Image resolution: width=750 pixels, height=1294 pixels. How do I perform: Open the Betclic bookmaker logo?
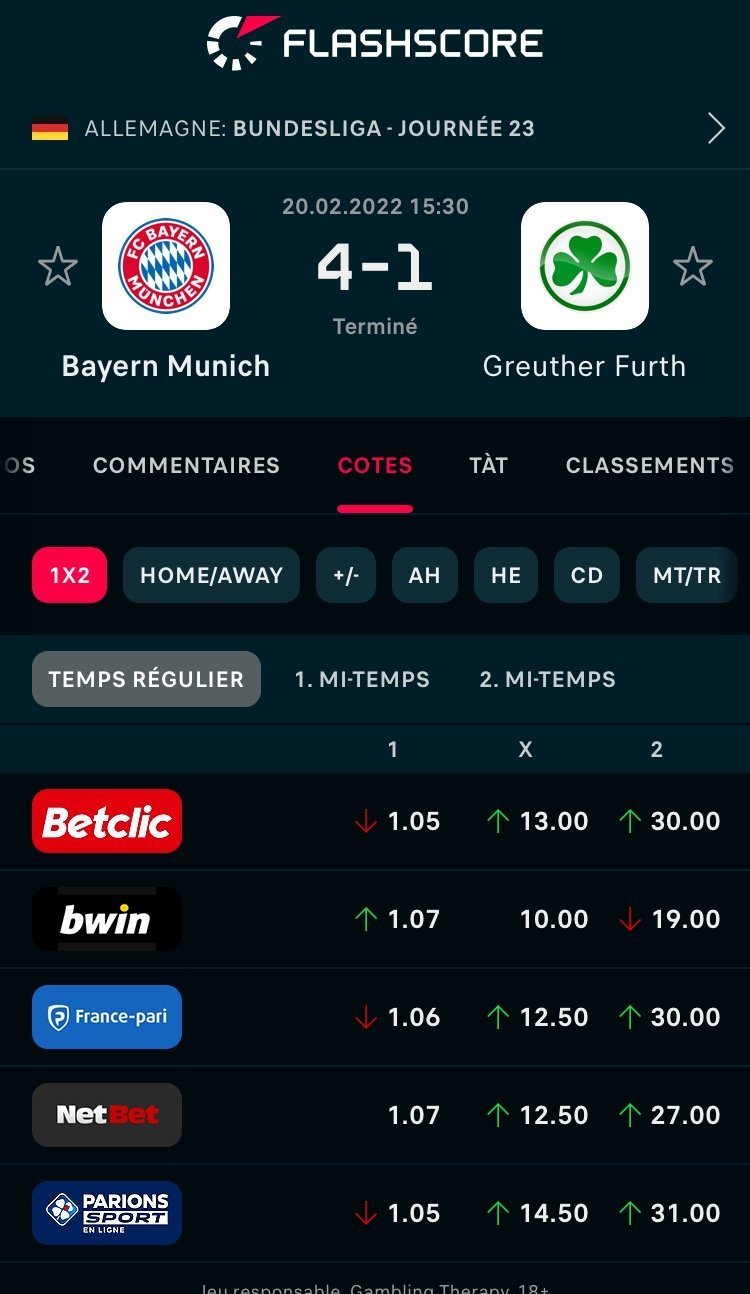[x=107, y=821]
